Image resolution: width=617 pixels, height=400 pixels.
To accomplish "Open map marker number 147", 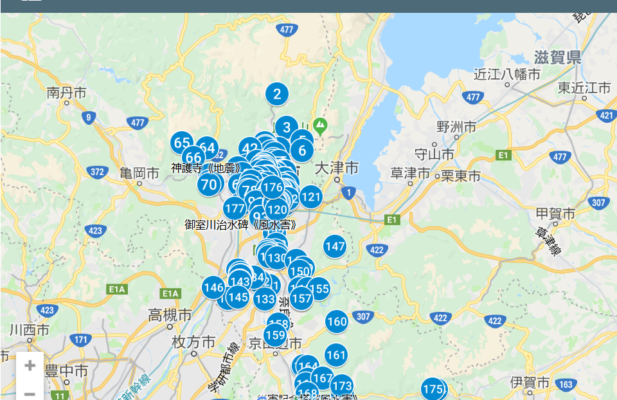I will [335, 246].
